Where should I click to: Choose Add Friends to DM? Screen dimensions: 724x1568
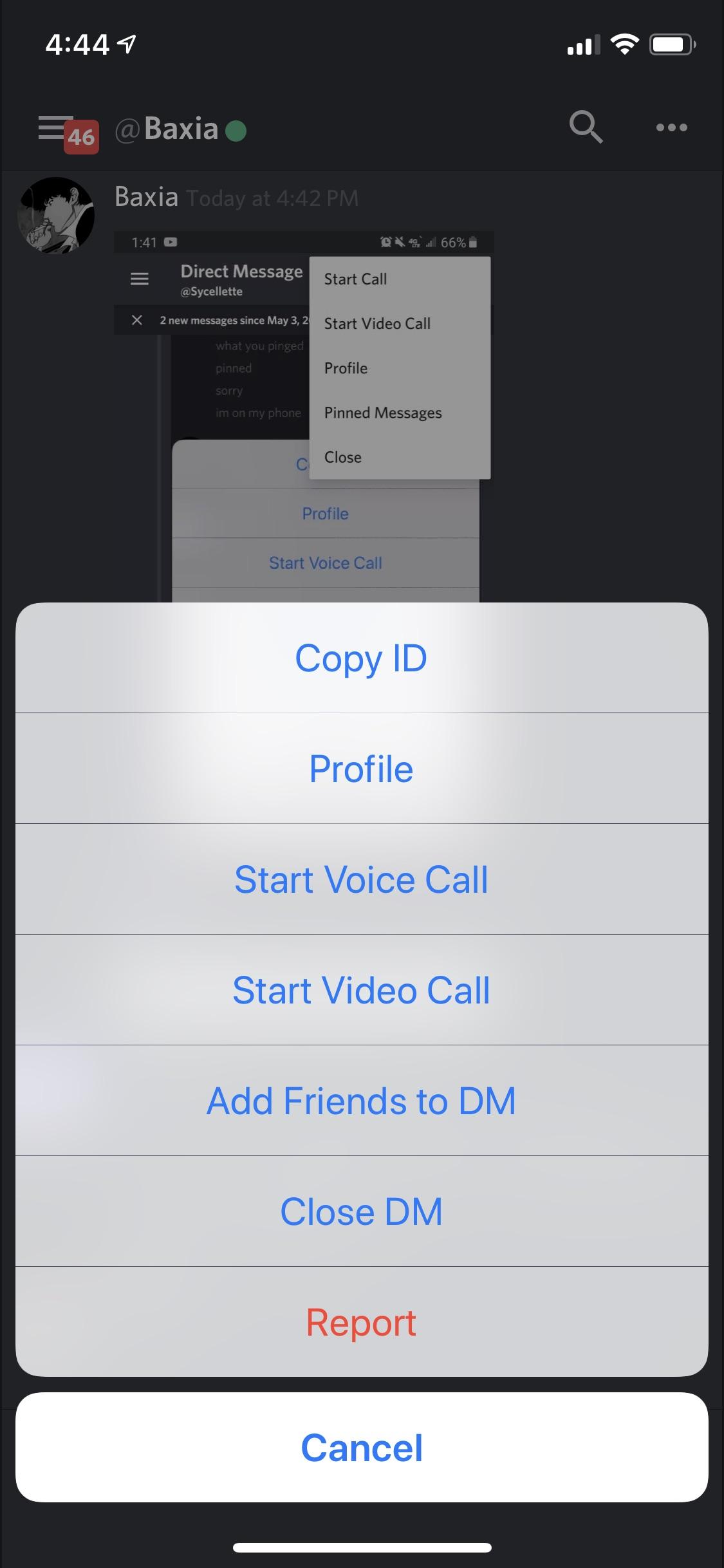[x=362, y=1100]
